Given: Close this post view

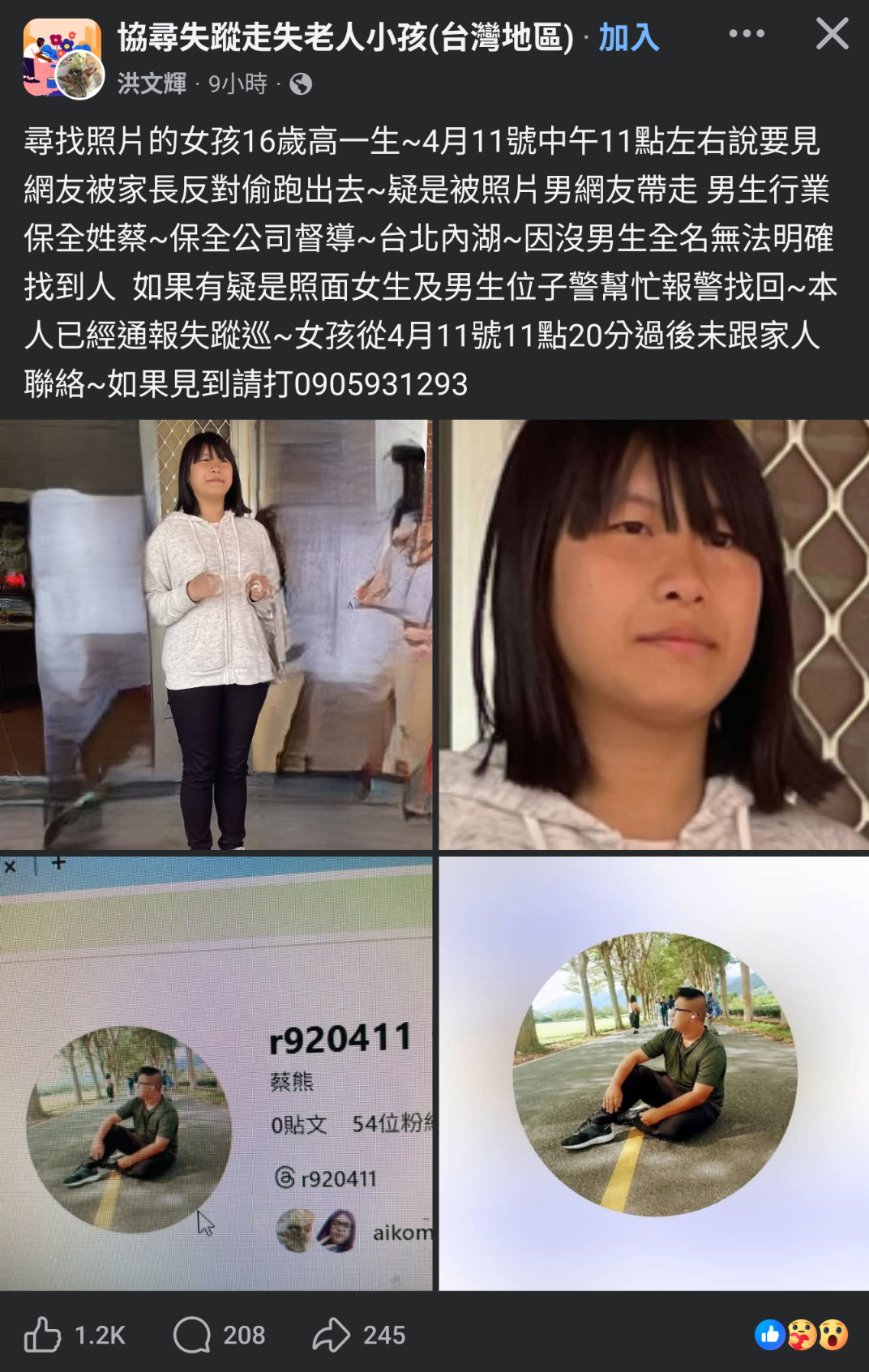Looking at the screenshot, I should [x=832, y=35].
